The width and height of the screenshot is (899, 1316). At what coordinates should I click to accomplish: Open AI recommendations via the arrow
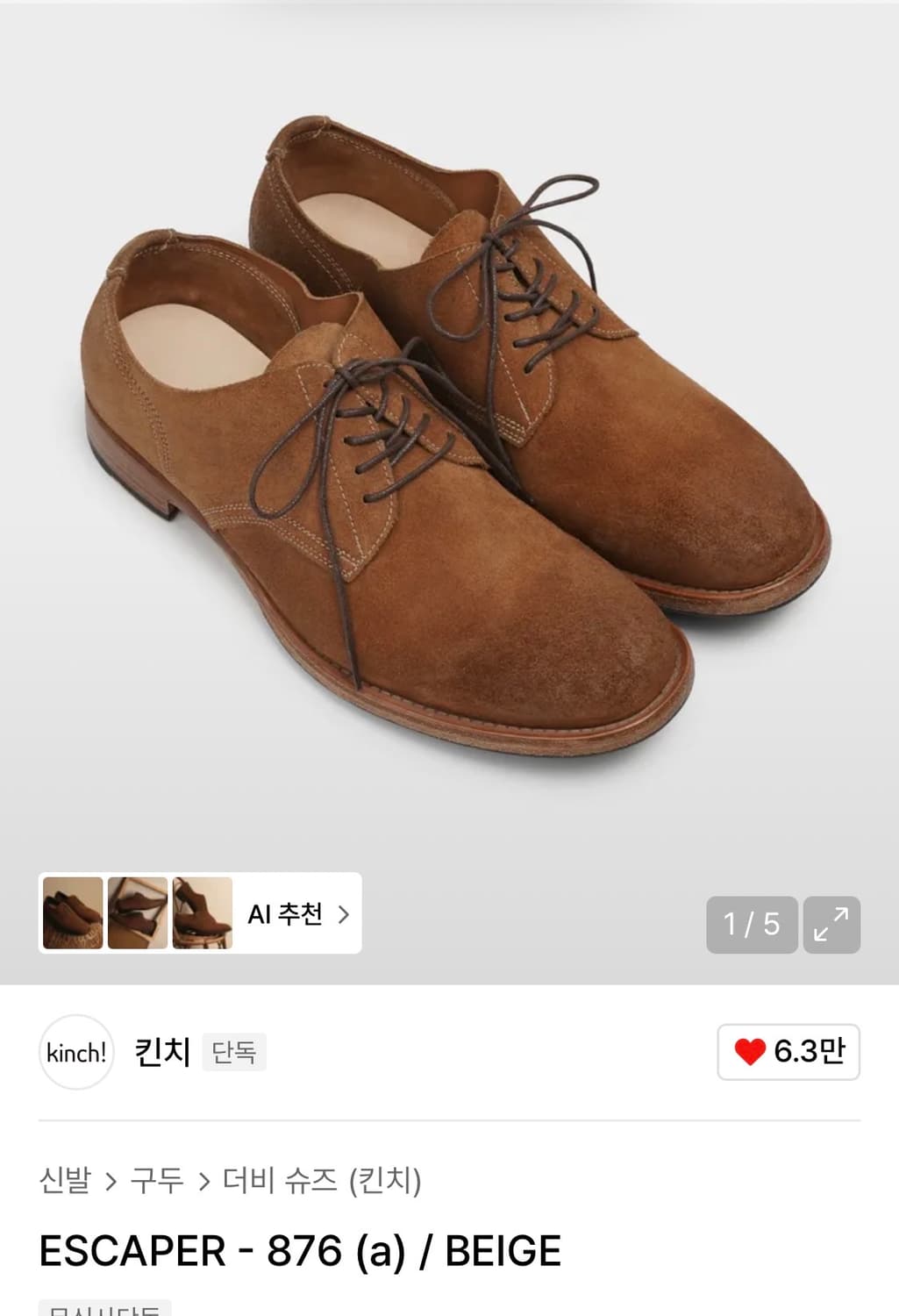coord(342,914)
